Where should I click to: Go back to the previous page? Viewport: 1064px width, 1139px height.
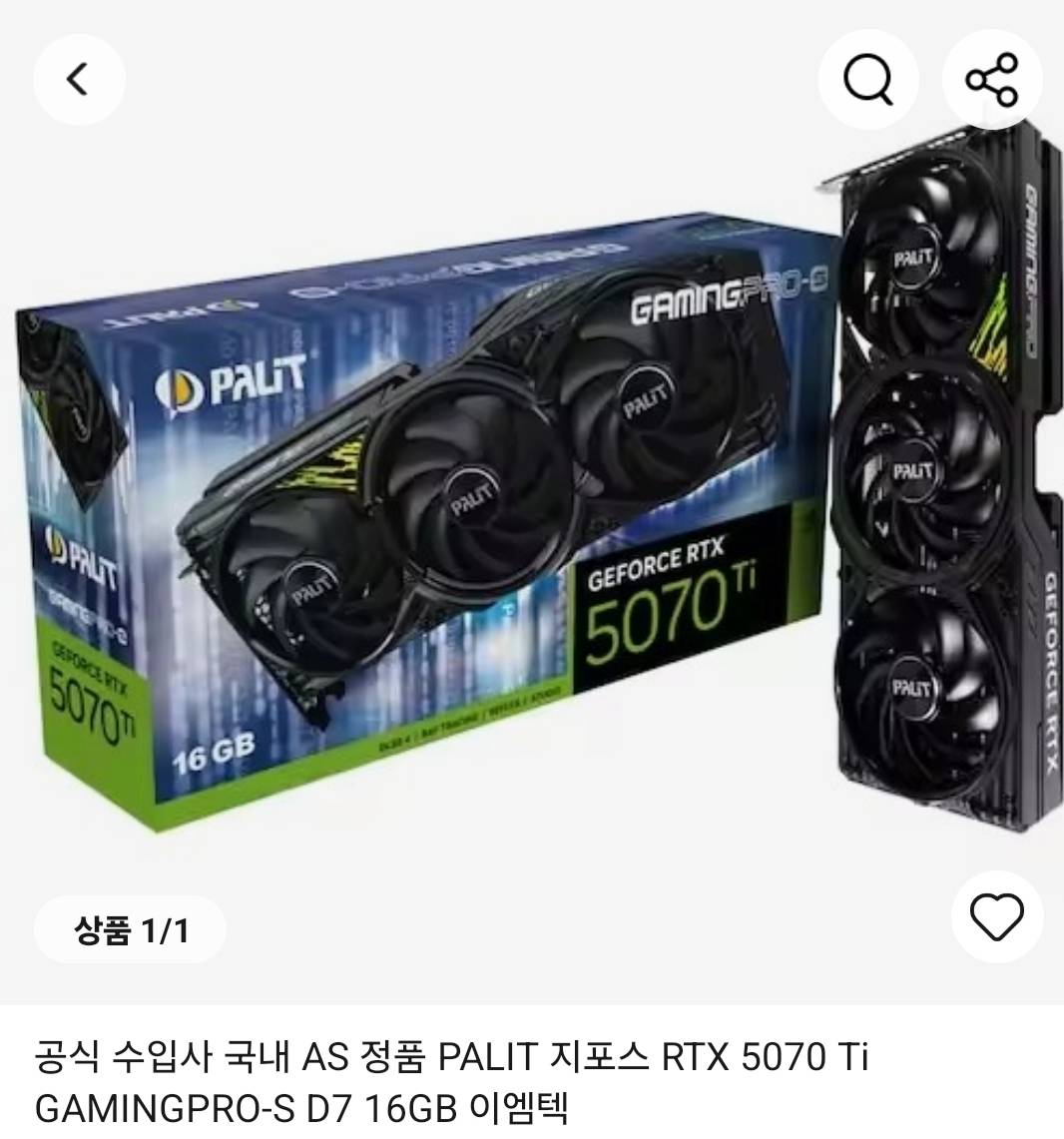[79, 78]
